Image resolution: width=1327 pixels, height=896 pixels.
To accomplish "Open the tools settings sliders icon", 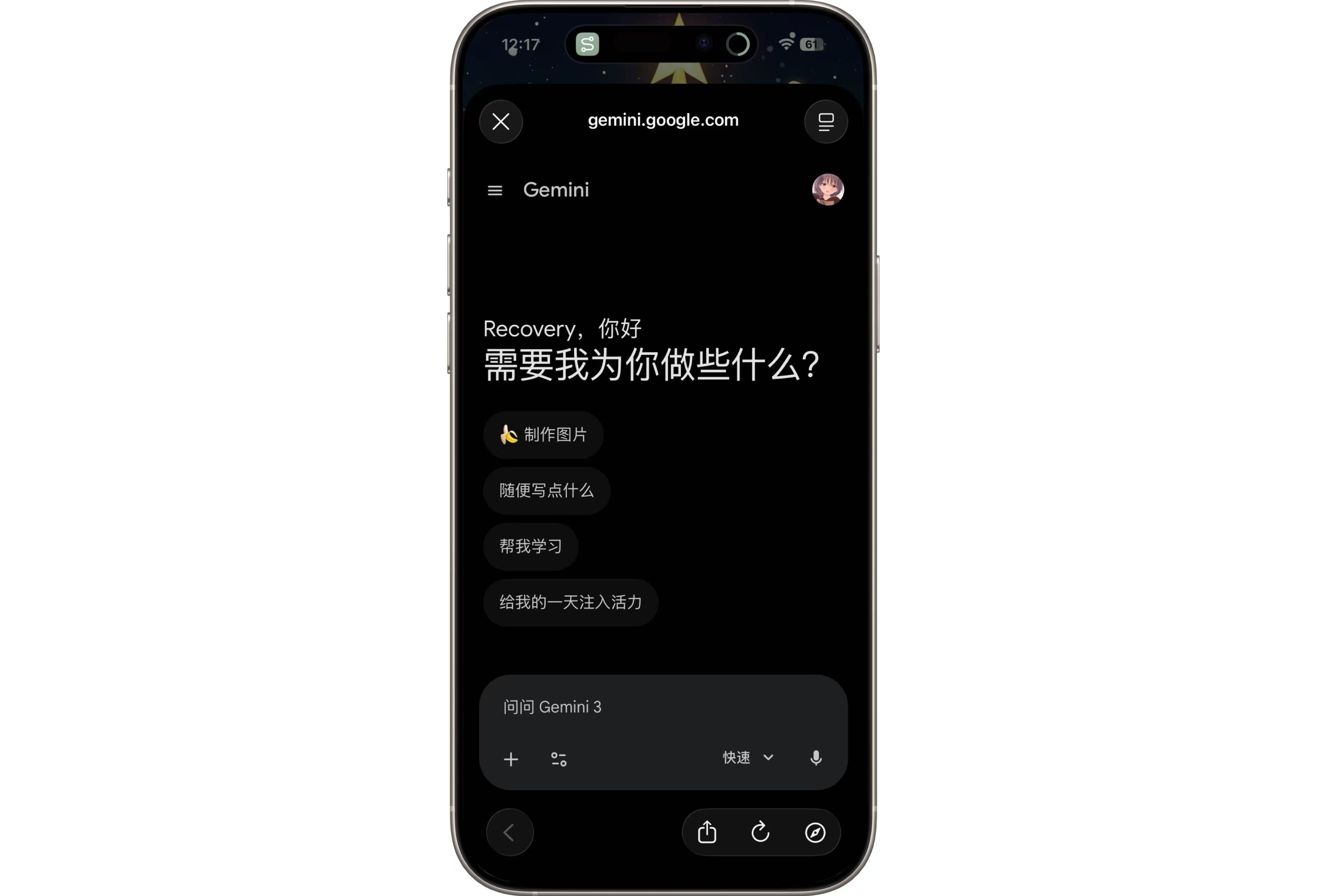I will coord(559,759).
